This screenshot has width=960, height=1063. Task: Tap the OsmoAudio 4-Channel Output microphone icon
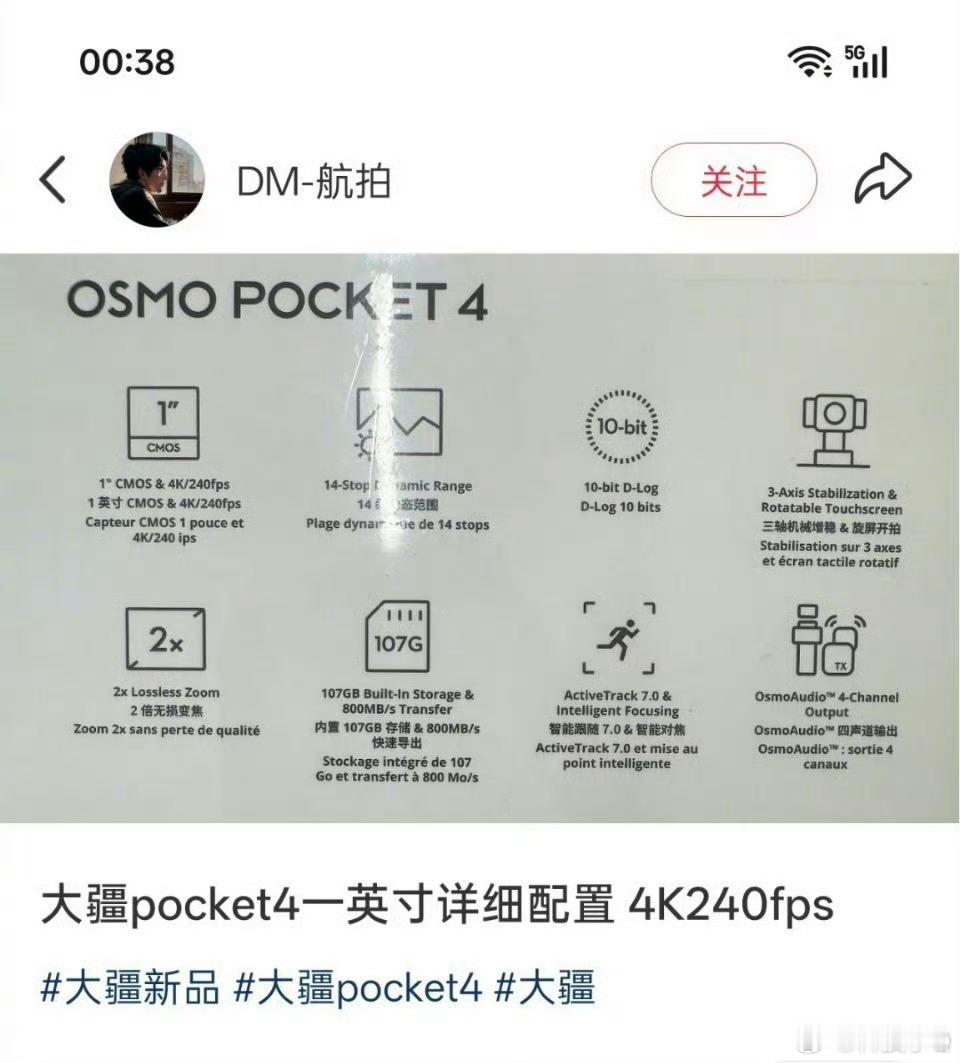tap(827, 637)
